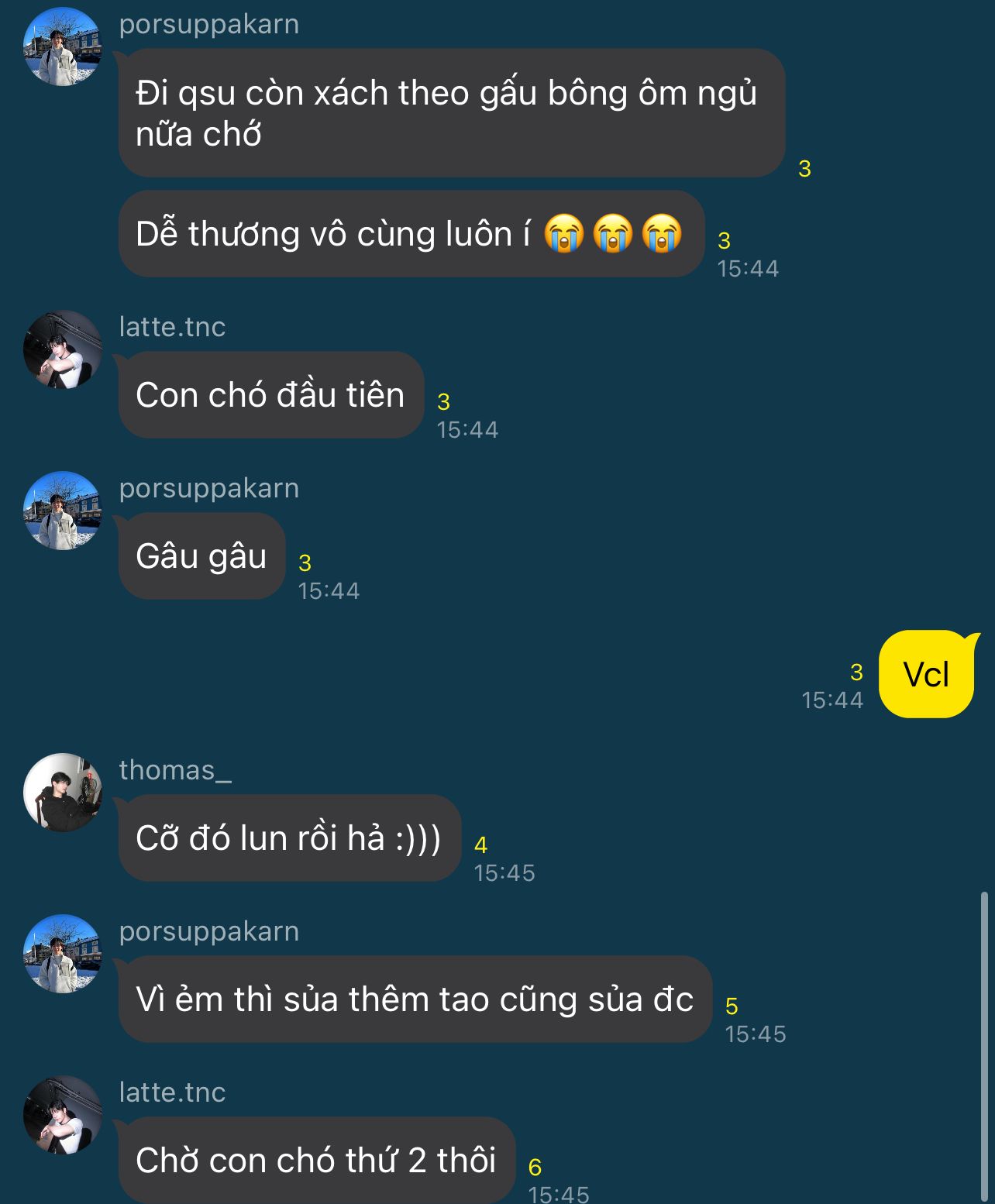This screenshot has height=1204, width=995.
Task: Open thomas_ profile picture
Action: 63,792
